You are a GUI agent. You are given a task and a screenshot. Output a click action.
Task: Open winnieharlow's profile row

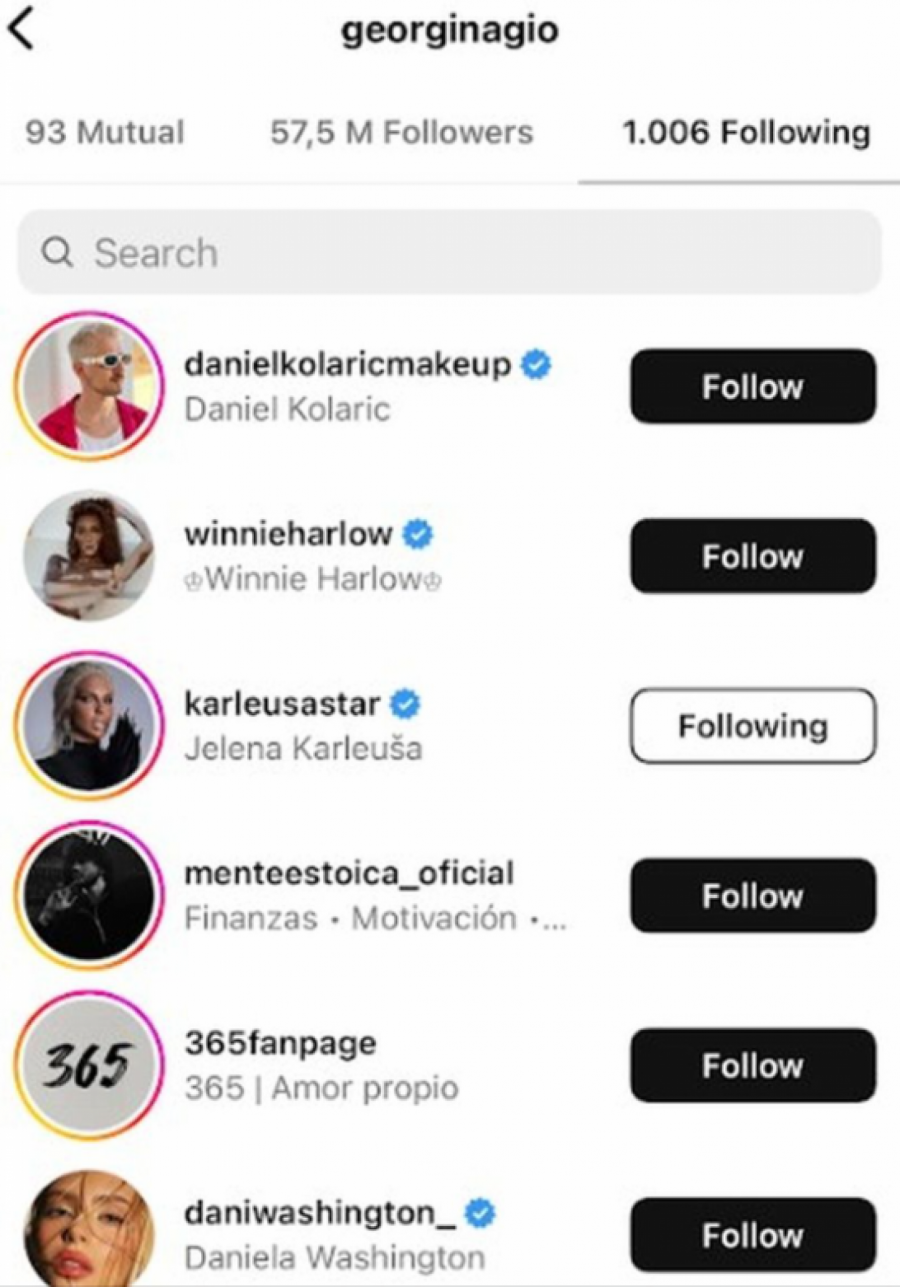288,535
